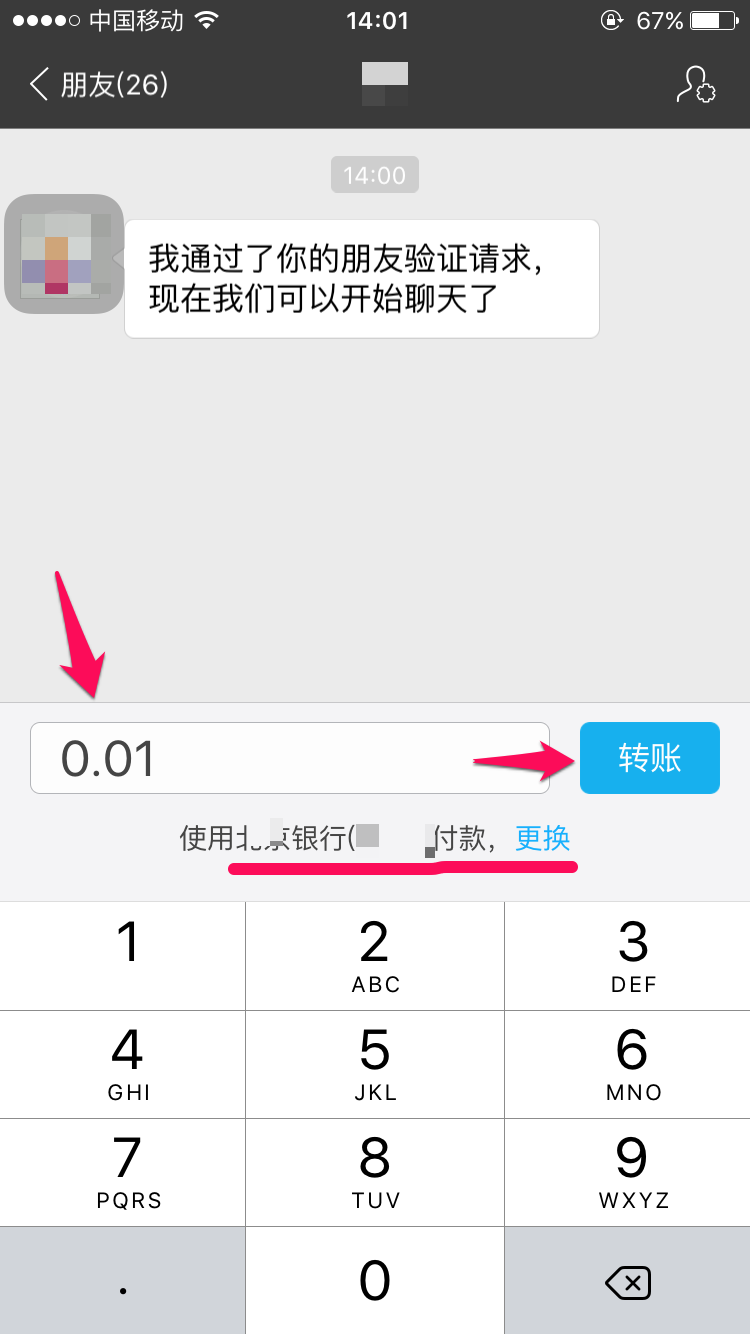This screenshot has width=750, height=1334.
Task: Enter digit 5 on the keypad
Action: tap(375, 1064)
